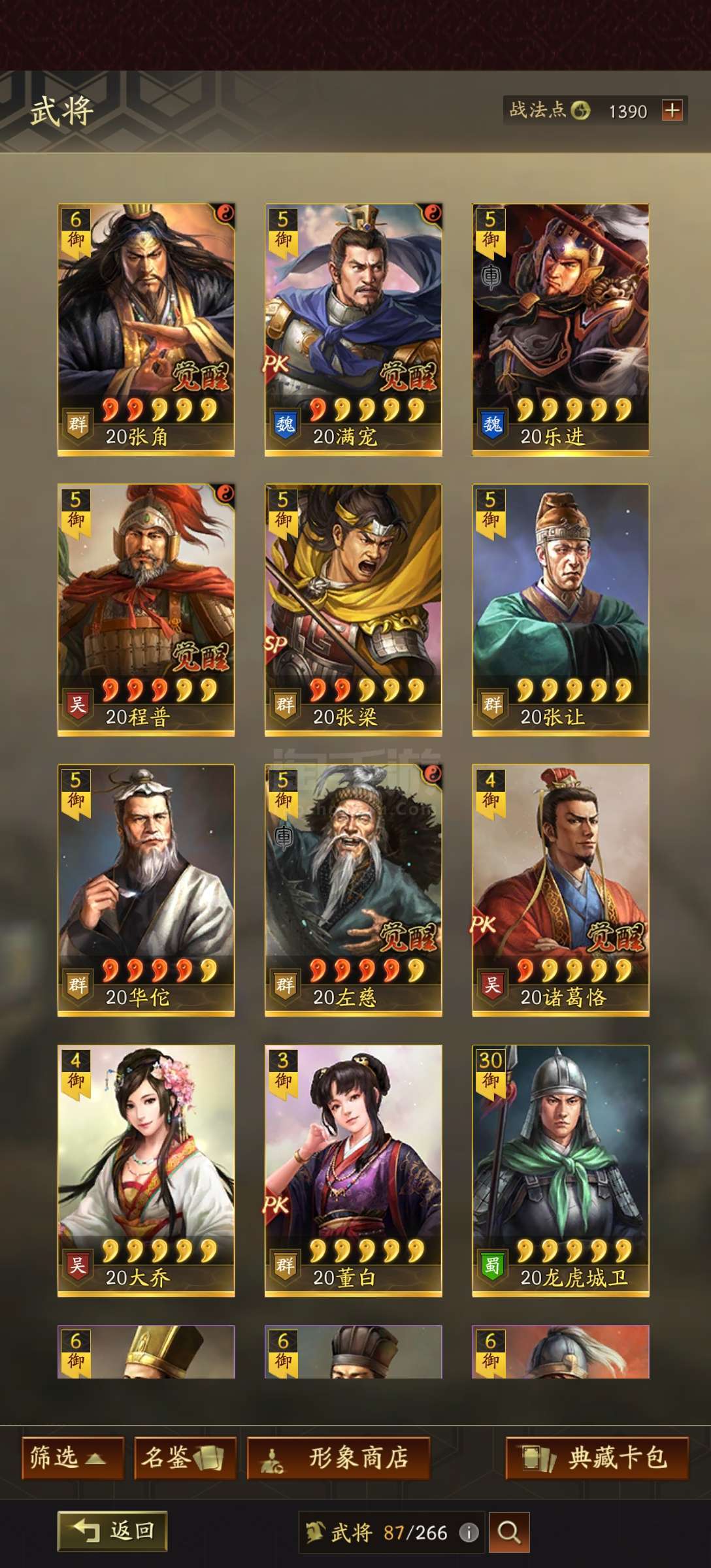Open the 张角 general card

146,329
